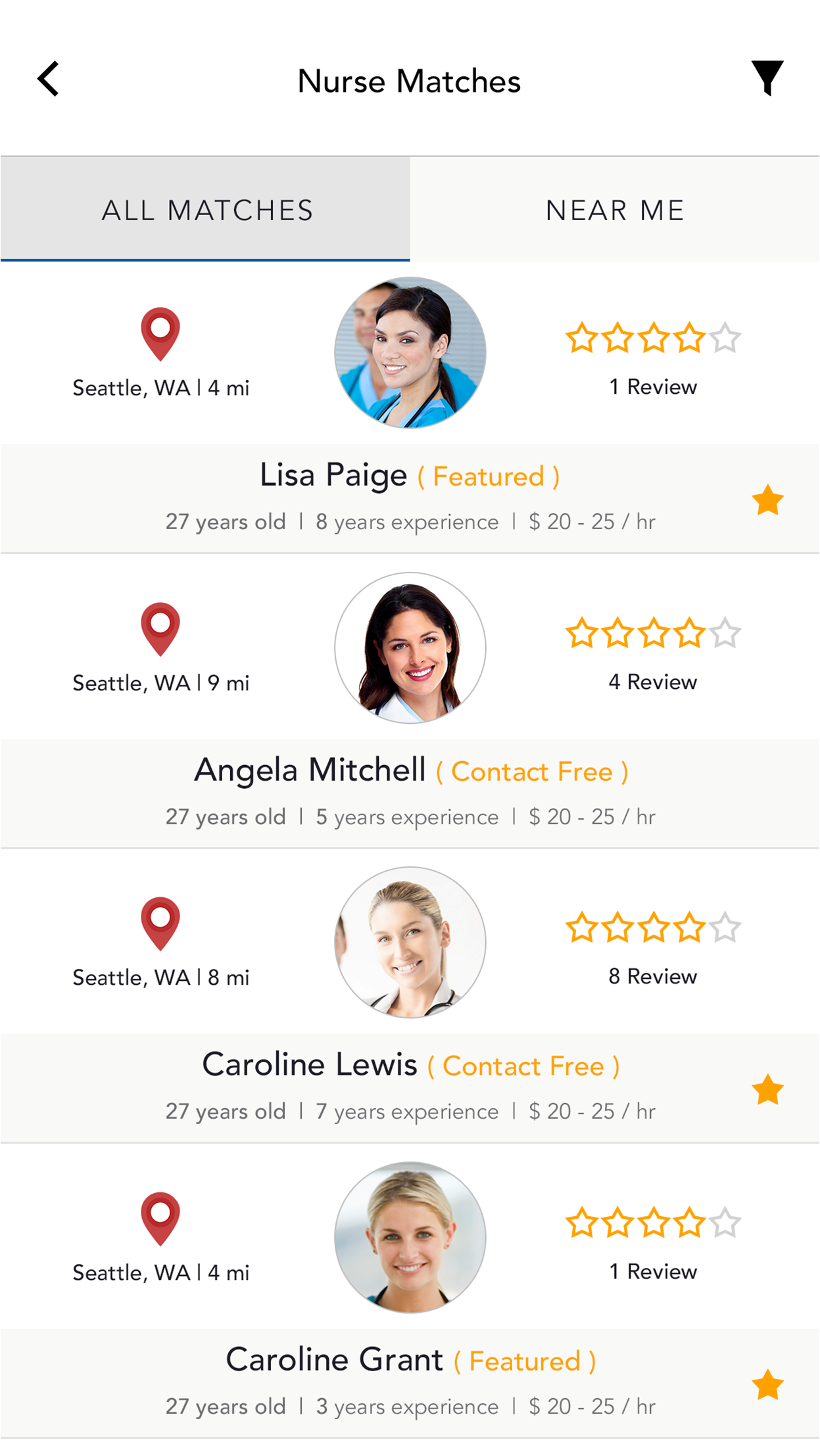Go back from Nurse Matches
Image resolution: width=820 pixels, height=1456 pixels.
tap(48, 80)
